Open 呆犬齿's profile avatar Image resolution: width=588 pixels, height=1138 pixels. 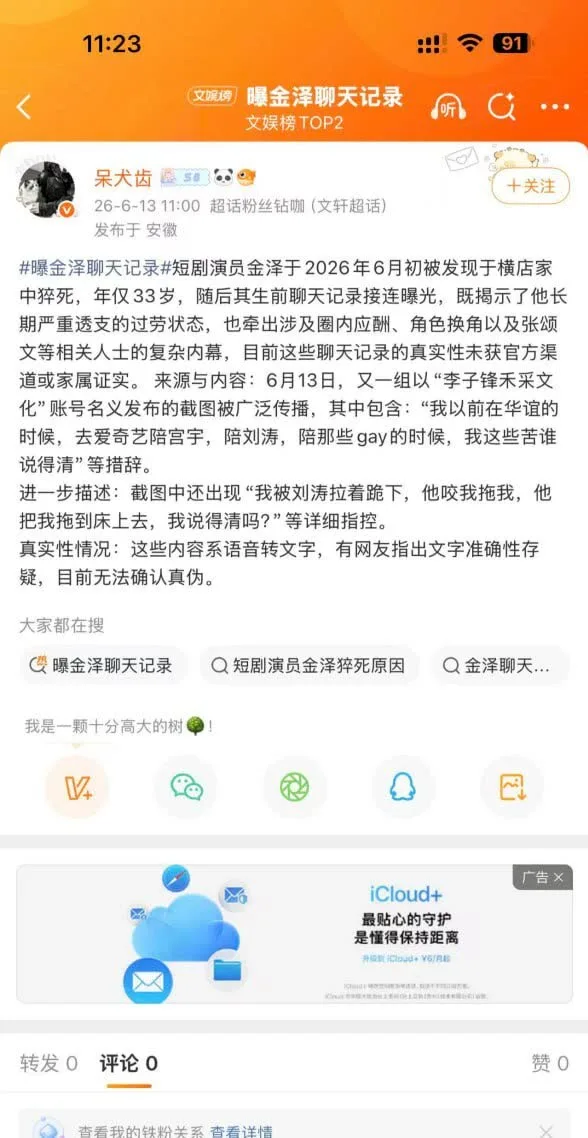pos(46,189)
